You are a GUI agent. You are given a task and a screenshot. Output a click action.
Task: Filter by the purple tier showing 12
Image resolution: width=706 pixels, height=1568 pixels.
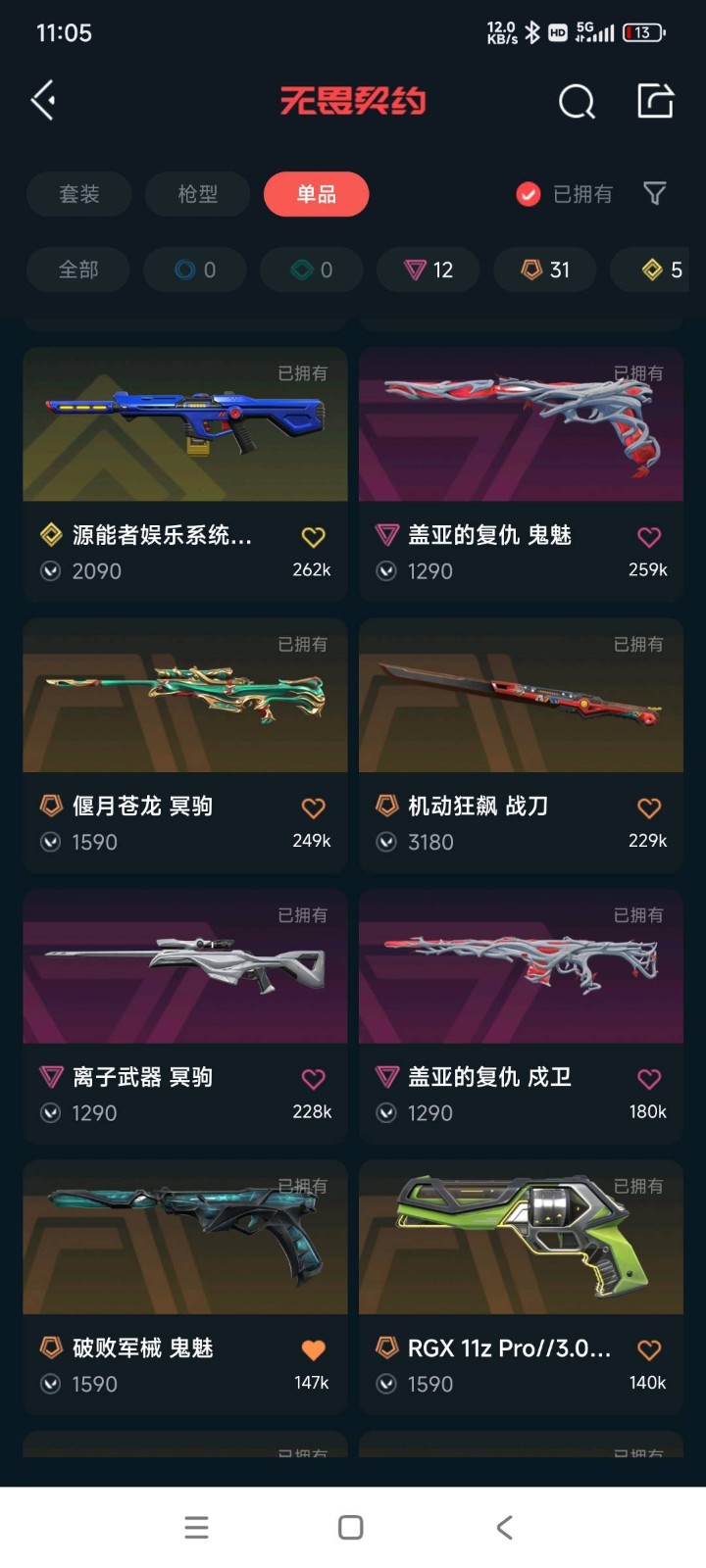click(429, 269)
